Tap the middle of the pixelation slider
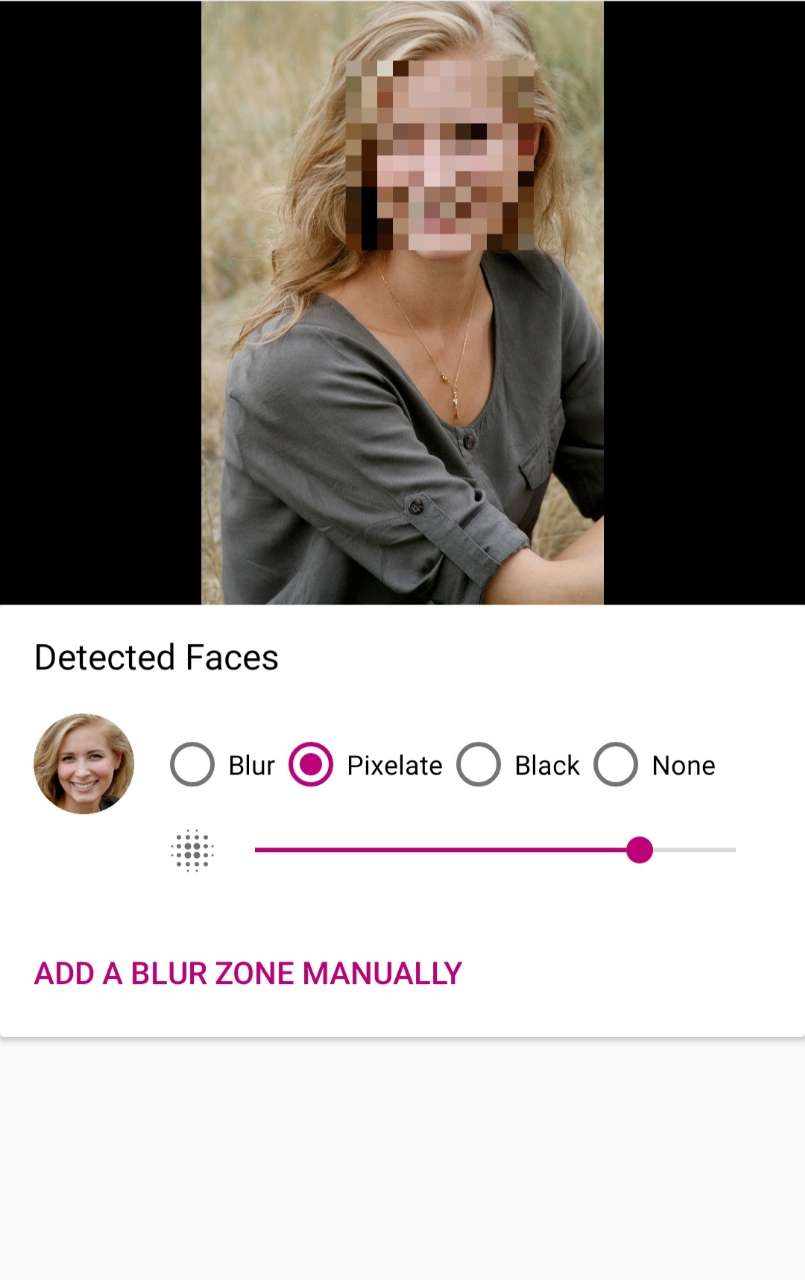The width and height of the screenshot is (805, 1280). point(495,849)
